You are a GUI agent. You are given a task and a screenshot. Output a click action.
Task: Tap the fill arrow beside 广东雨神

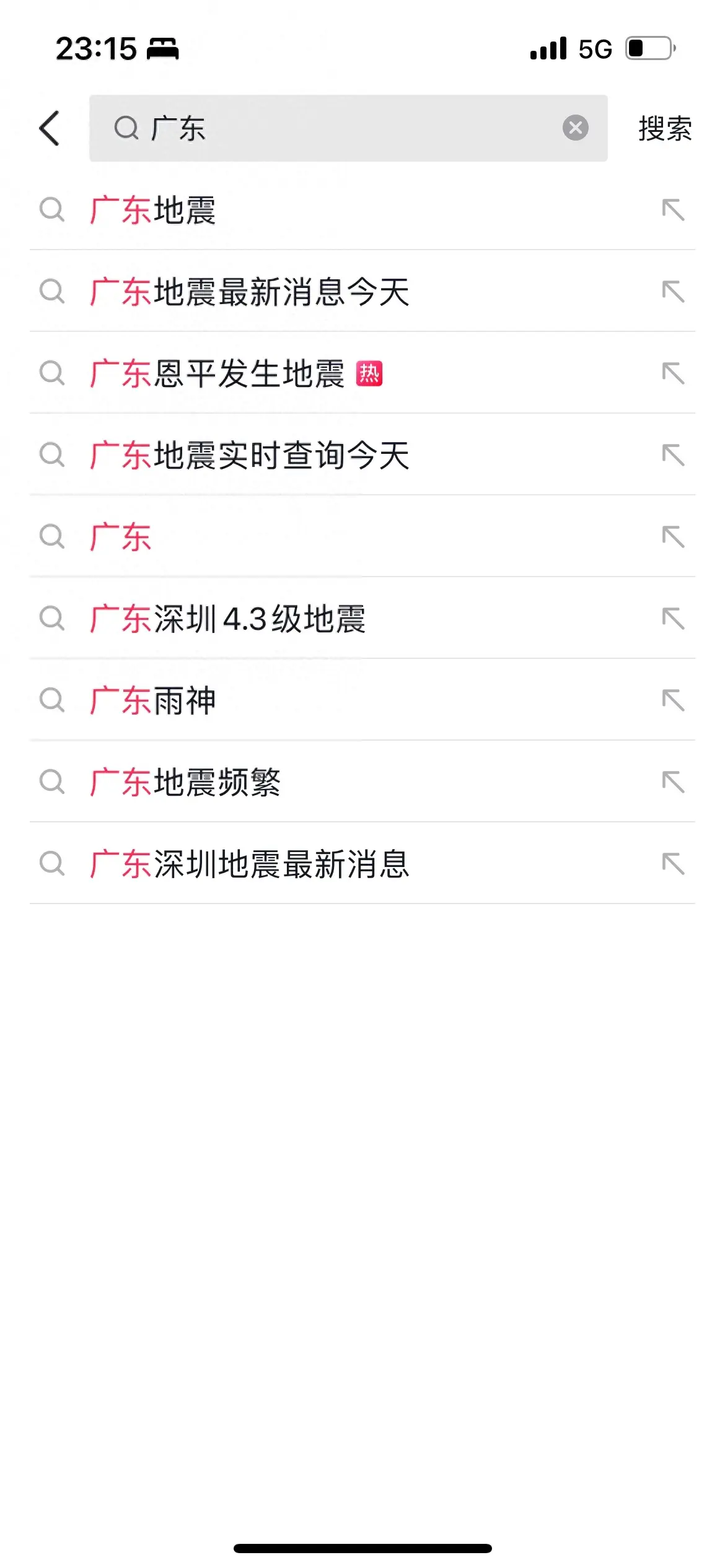click(x=673, y=700)
